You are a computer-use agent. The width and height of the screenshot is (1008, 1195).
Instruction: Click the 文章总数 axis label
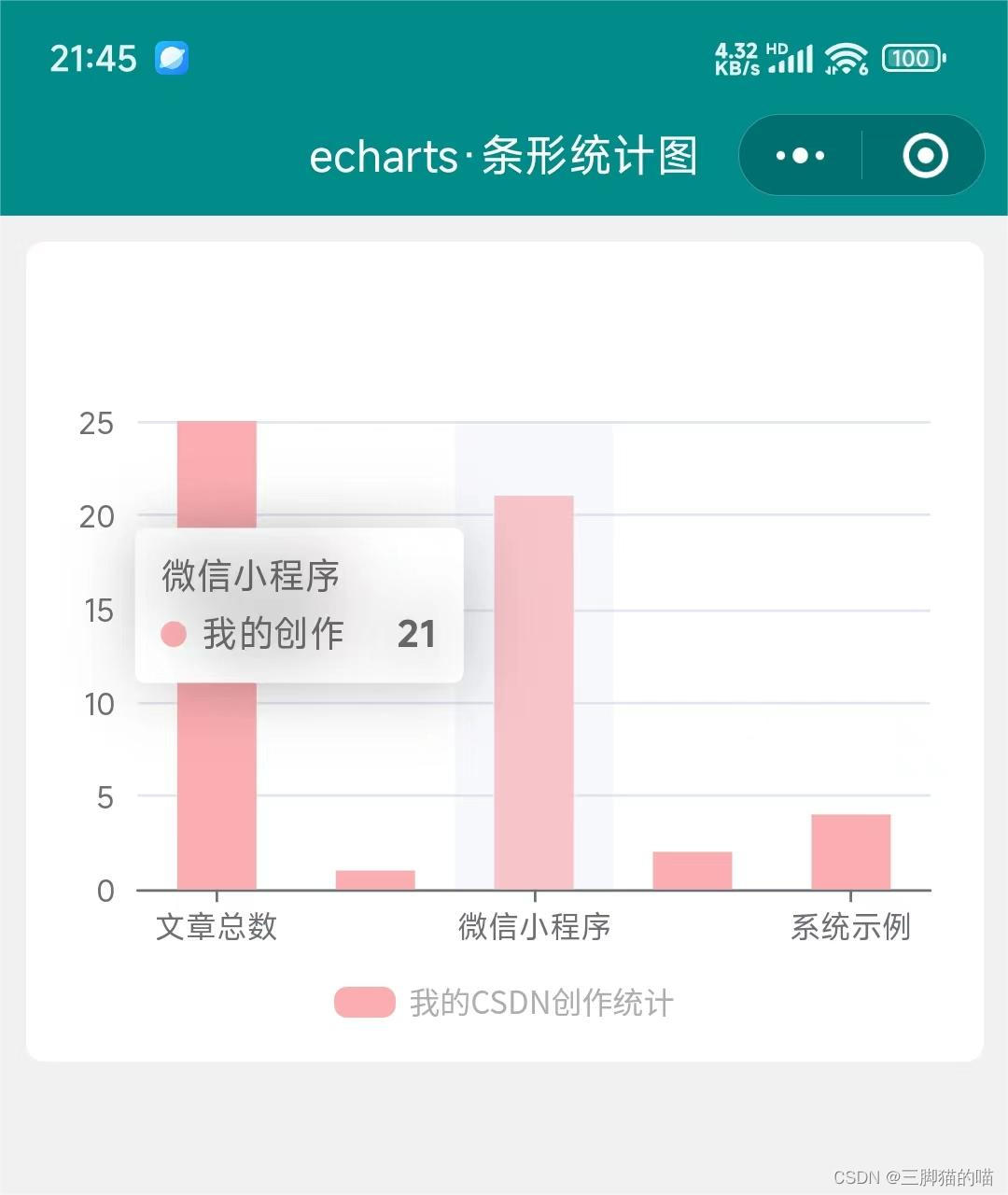click(x=216, y=926)
